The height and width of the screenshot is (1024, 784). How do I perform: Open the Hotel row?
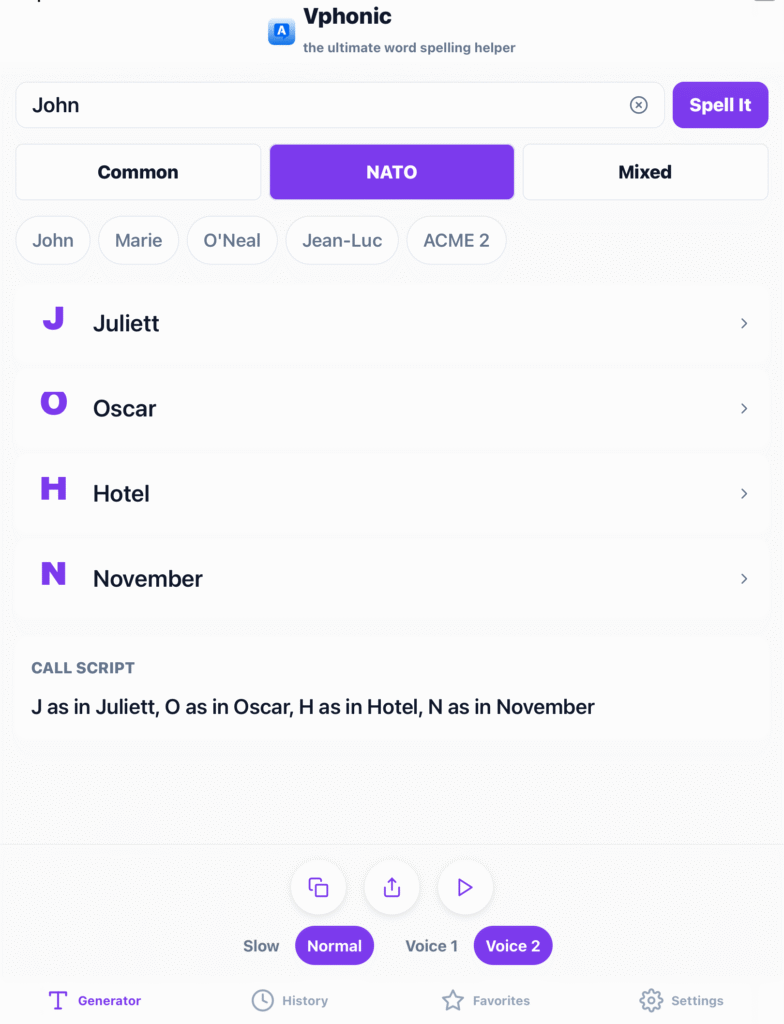392,493
